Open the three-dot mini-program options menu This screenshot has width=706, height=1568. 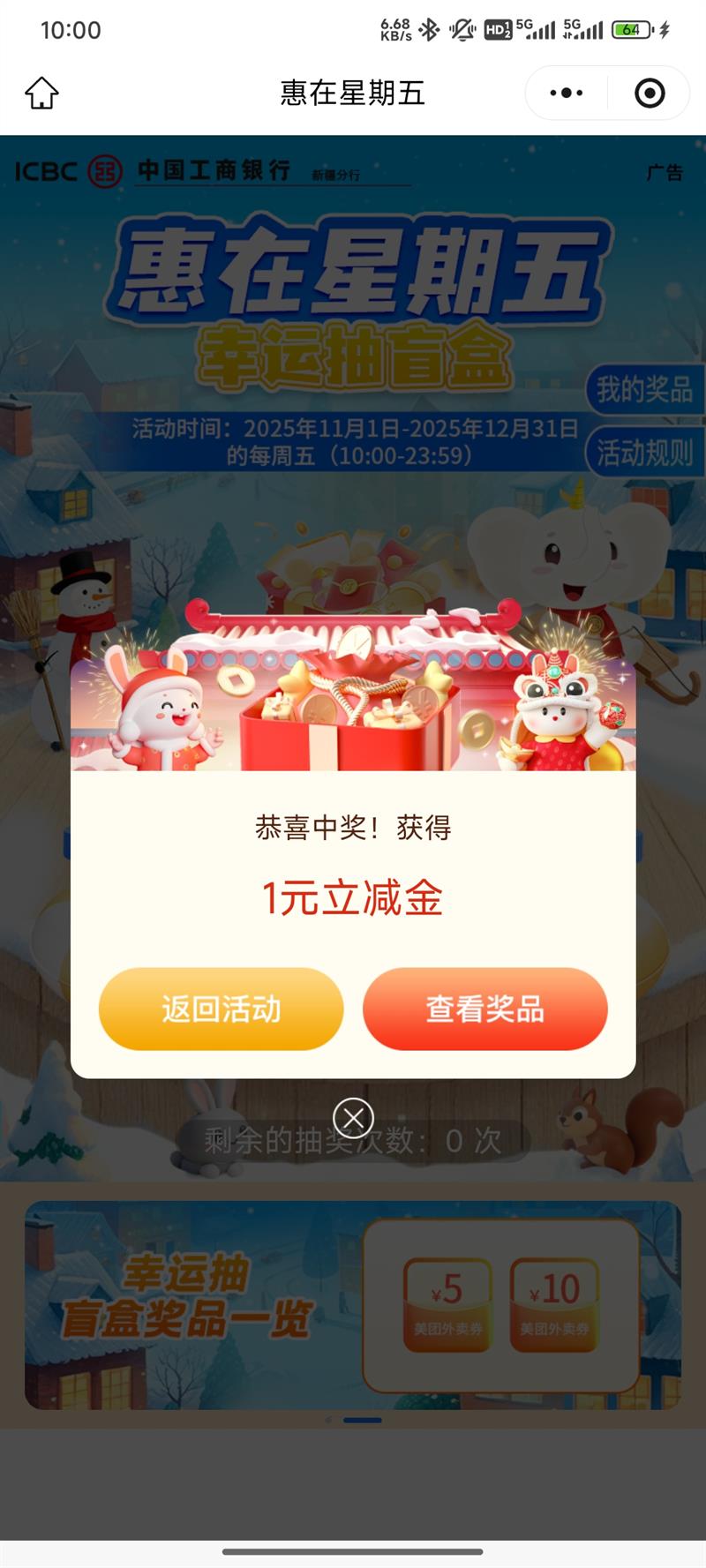pyautogui.click(x=564, y=92)
